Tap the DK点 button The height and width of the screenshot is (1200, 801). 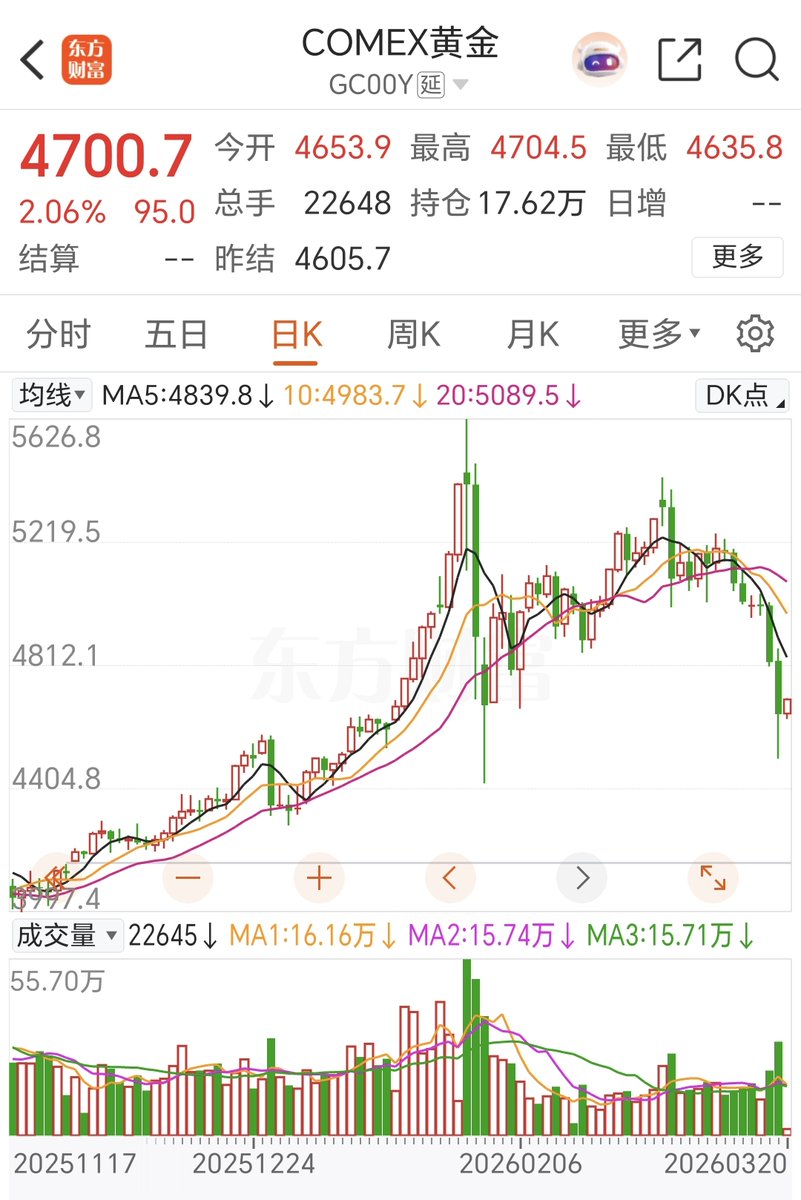point(742,395)
